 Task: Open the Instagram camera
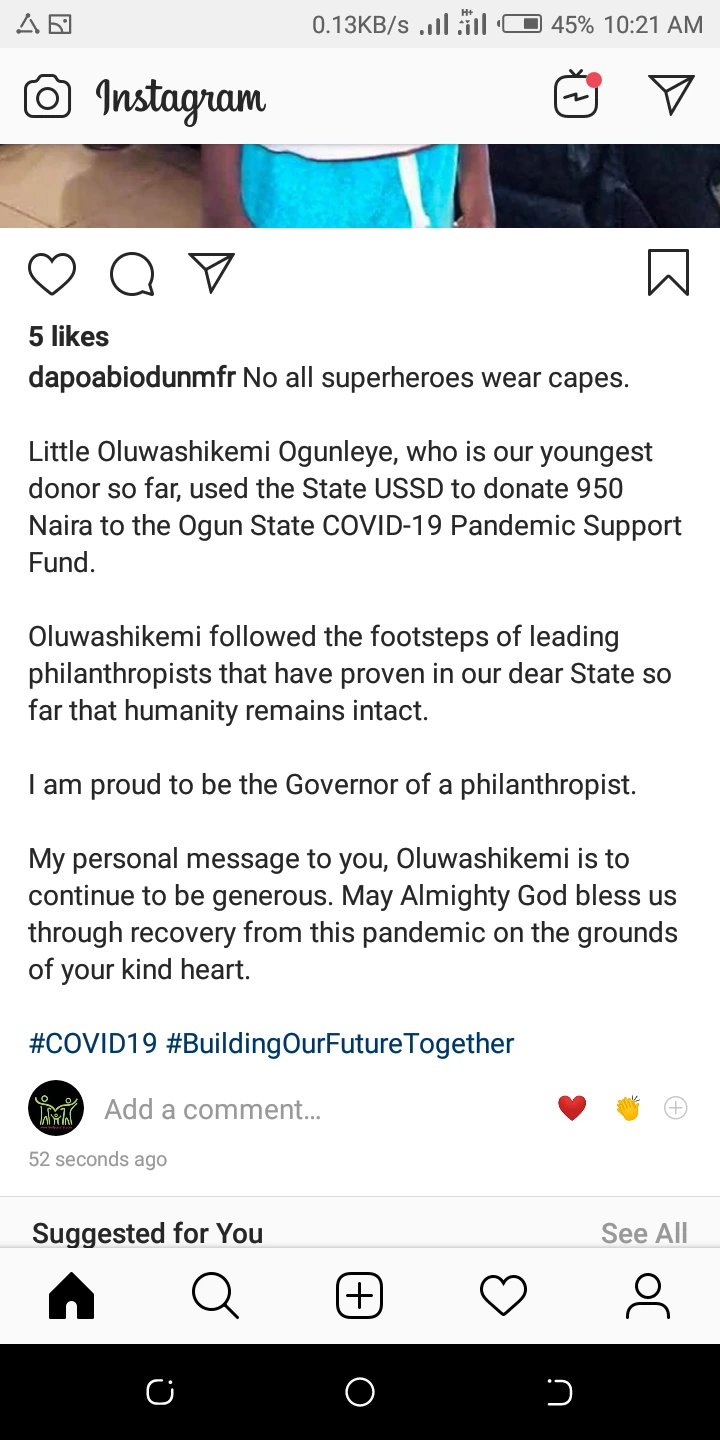(47, 97)
